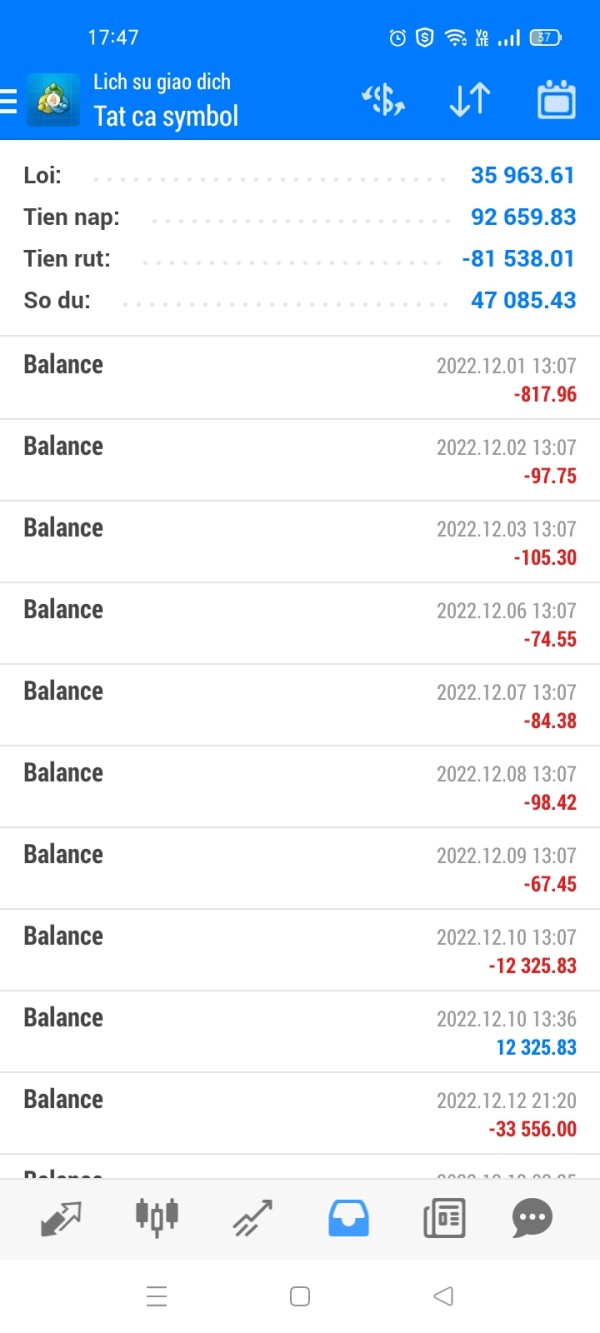Expand the Balance entry of -33 556.00
The height and width of the screenshot is (1333, 600).
(300, 1113)
